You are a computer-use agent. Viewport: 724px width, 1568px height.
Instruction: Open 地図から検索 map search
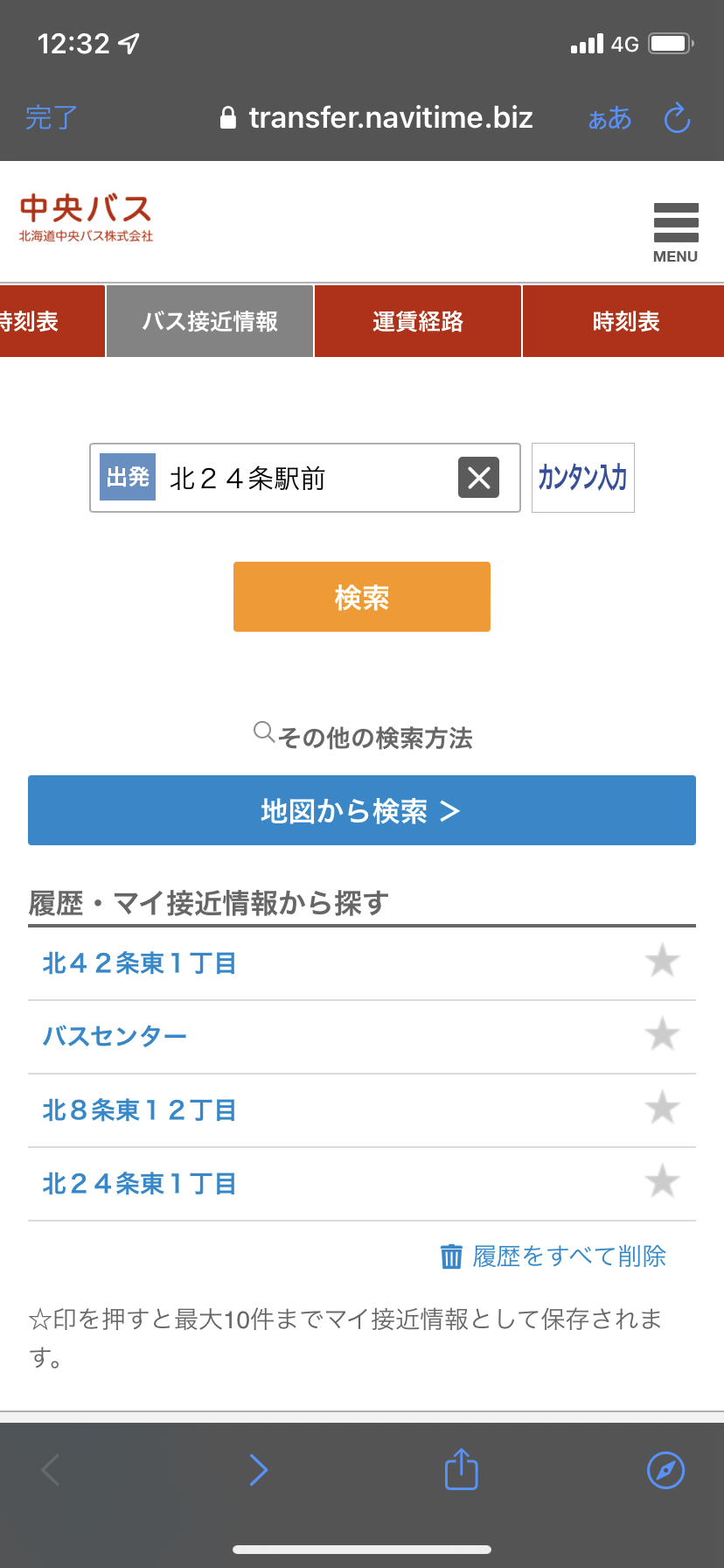362,810
